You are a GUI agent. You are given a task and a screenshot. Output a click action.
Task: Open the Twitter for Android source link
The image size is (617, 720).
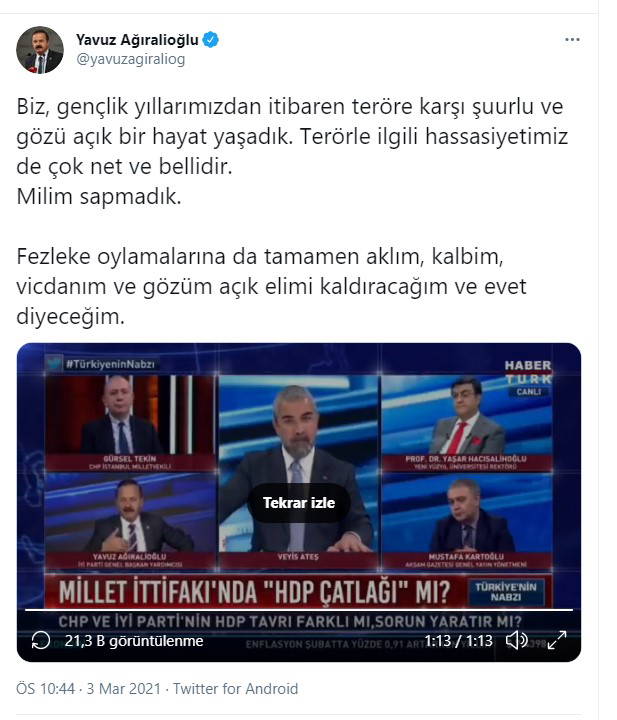point(235,689)
